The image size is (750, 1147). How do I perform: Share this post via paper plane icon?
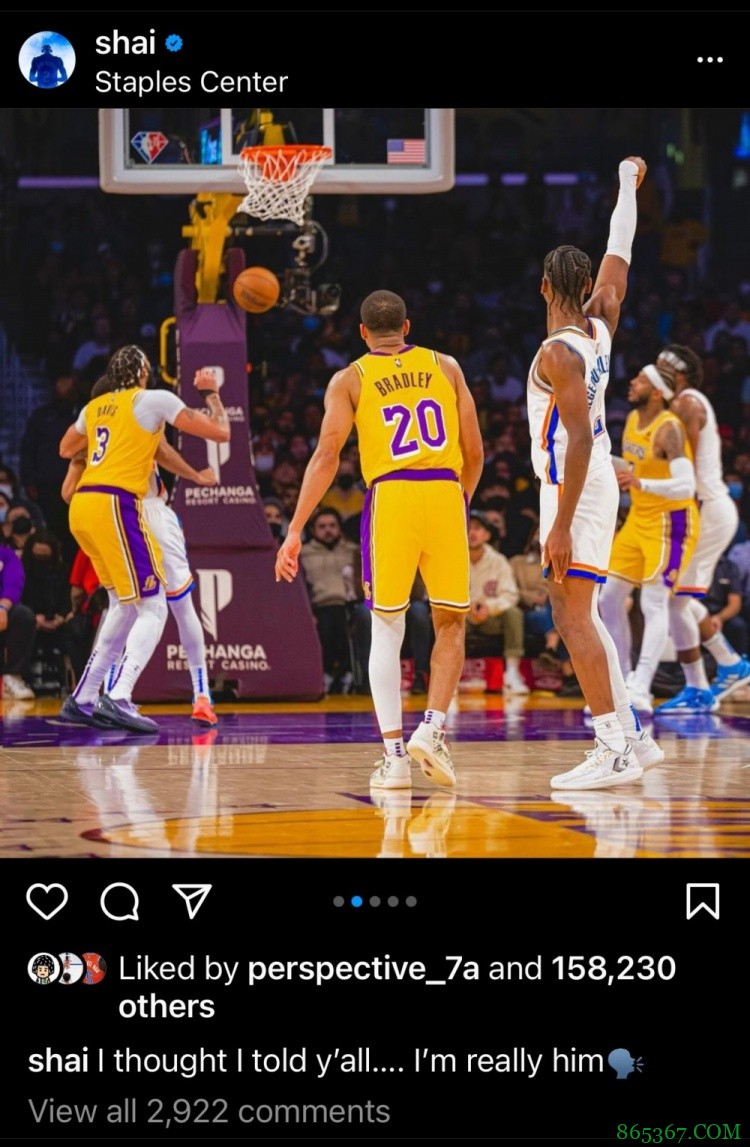click(191, 901)
